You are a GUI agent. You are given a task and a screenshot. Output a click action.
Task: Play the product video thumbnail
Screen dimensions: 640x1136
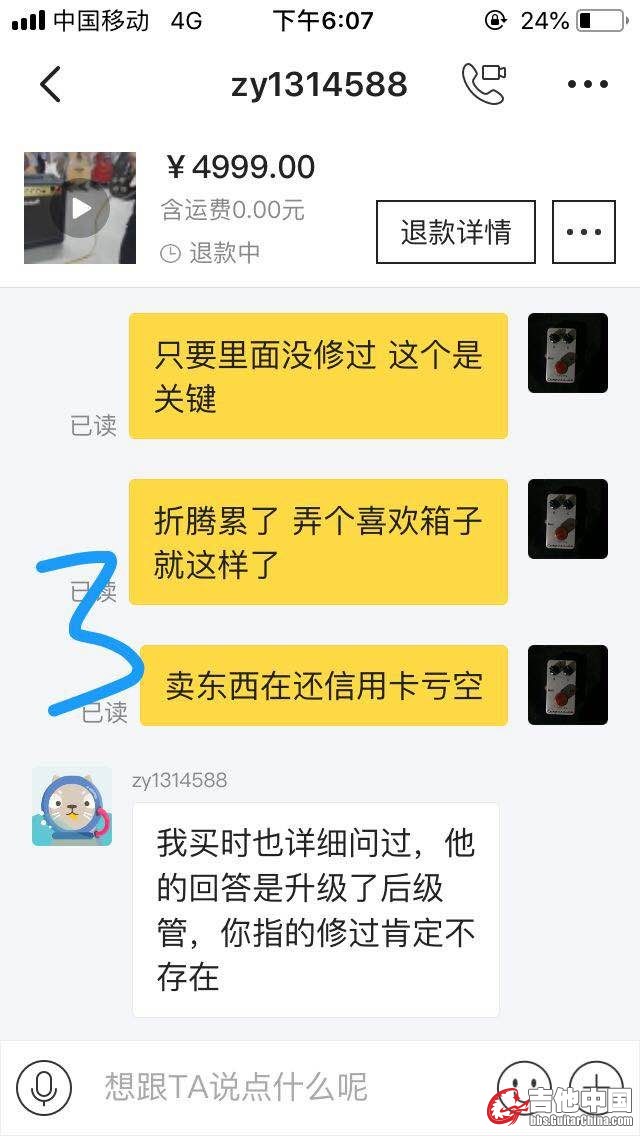coord(80,208)
